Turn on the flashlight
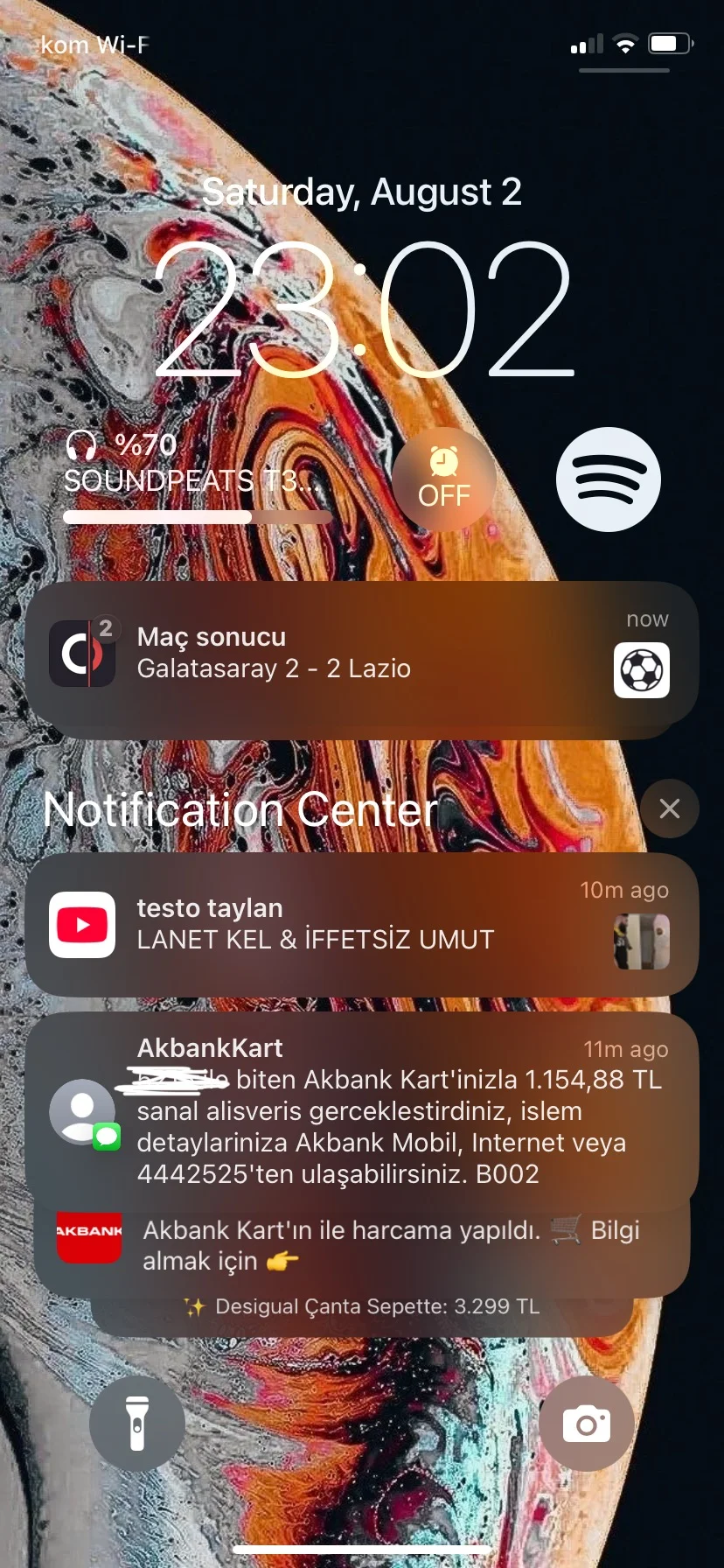The image size is (724, 1568). tap(137, 1424)
